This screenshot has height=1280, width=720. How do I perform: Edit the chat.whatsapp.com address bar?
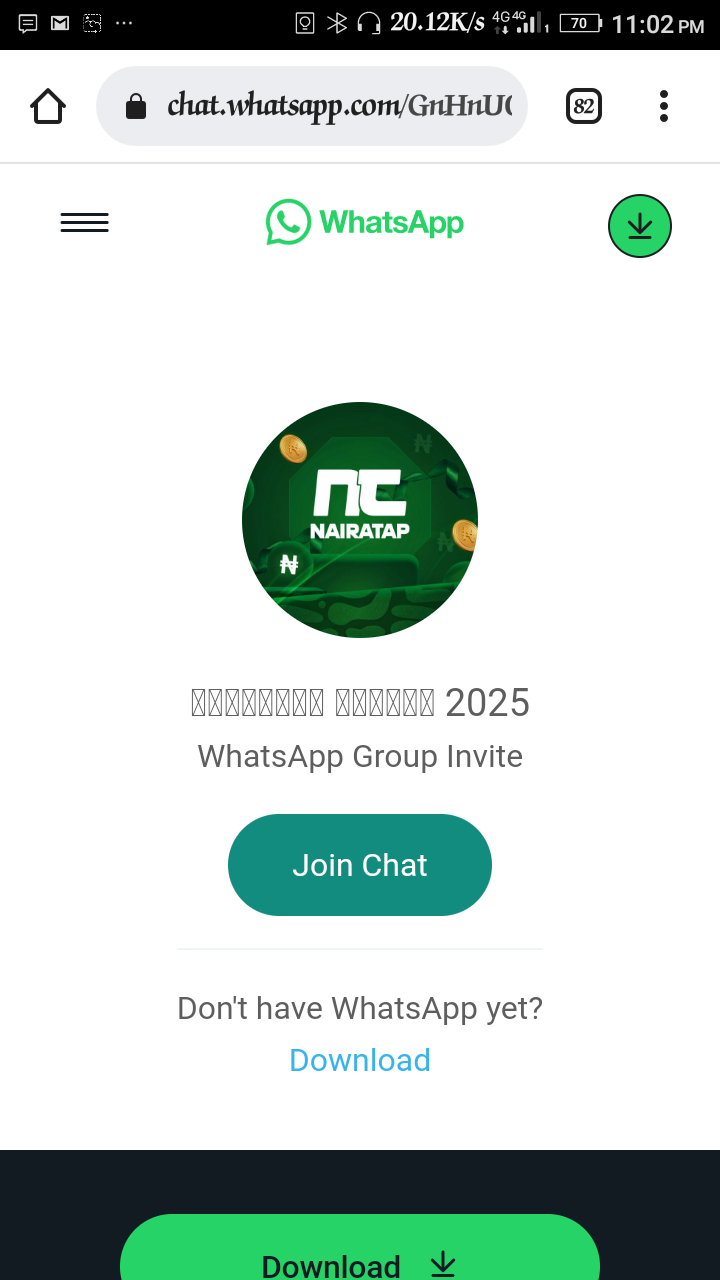coord(338,106)
